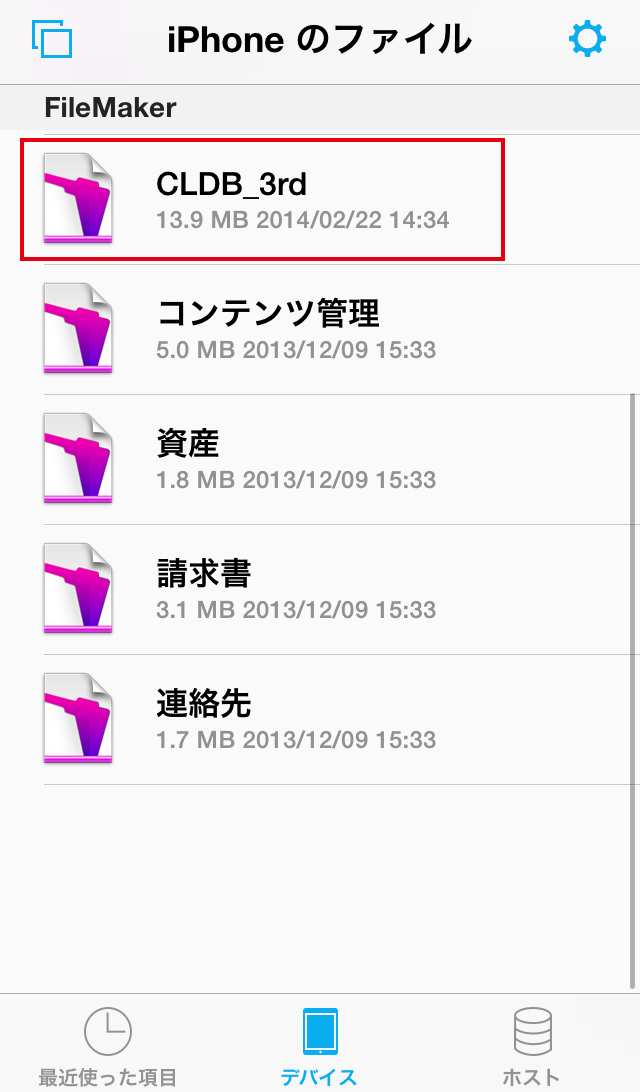Select the デバイス tab
The width and height of the screenshot is (640, 1092).
(320, 1045)
